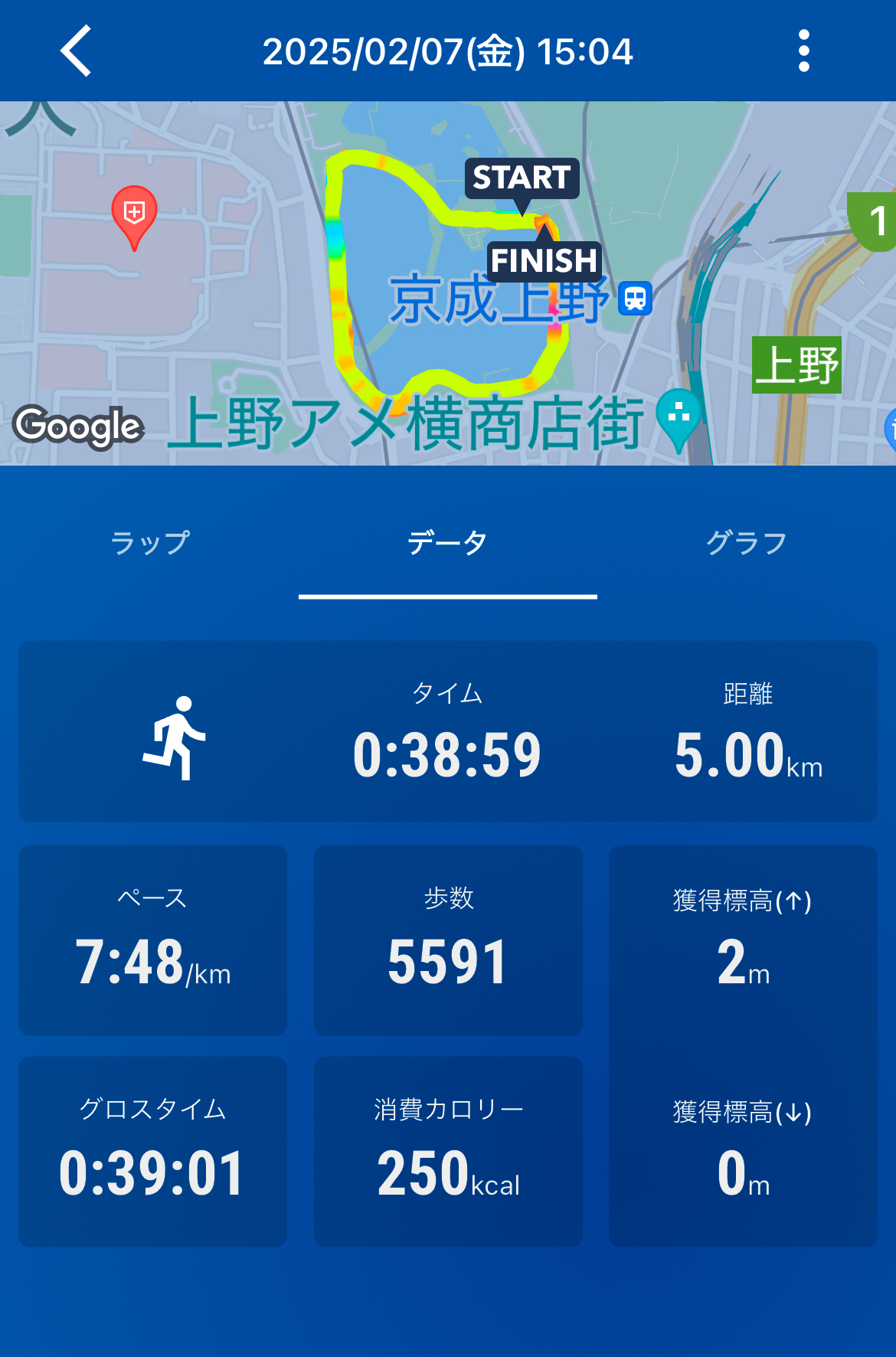Switch to the ラップ tab
The height and width of the screenshot is (1357, 896).
click(150, 543)
